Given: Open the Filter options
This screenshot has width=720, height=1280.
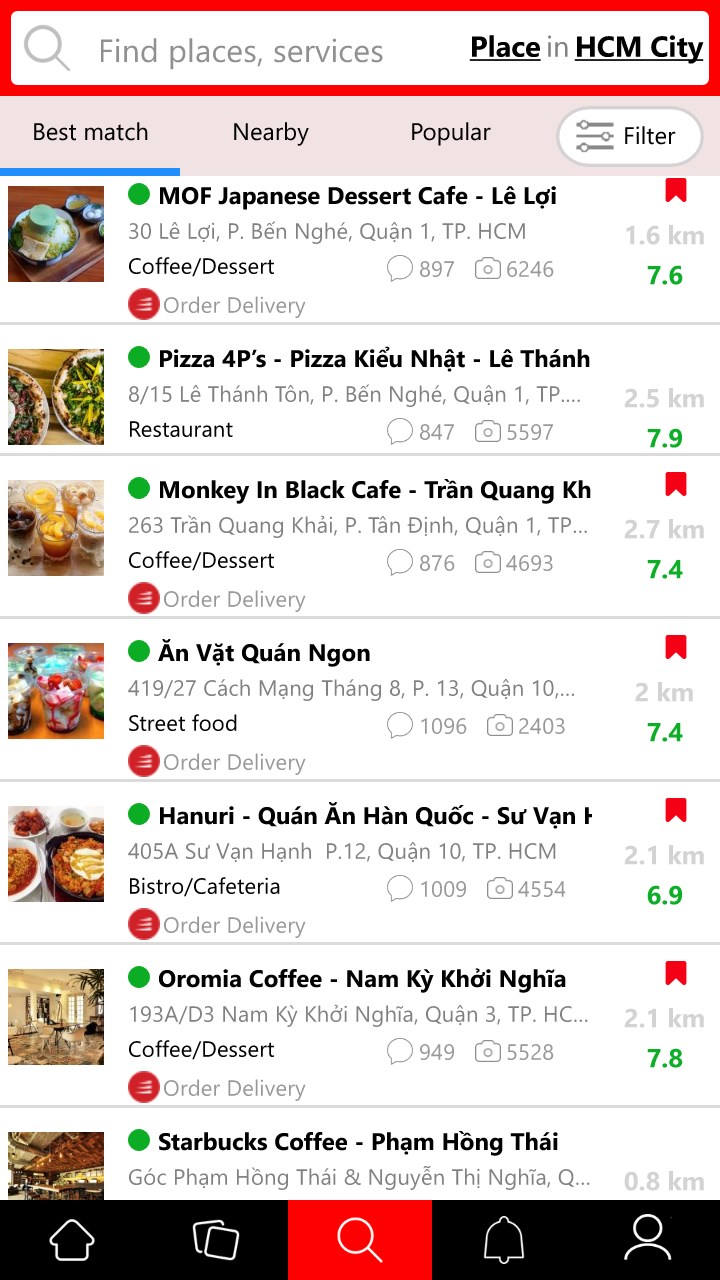Looking at the screenshot, I should click(x=630, y=136).
